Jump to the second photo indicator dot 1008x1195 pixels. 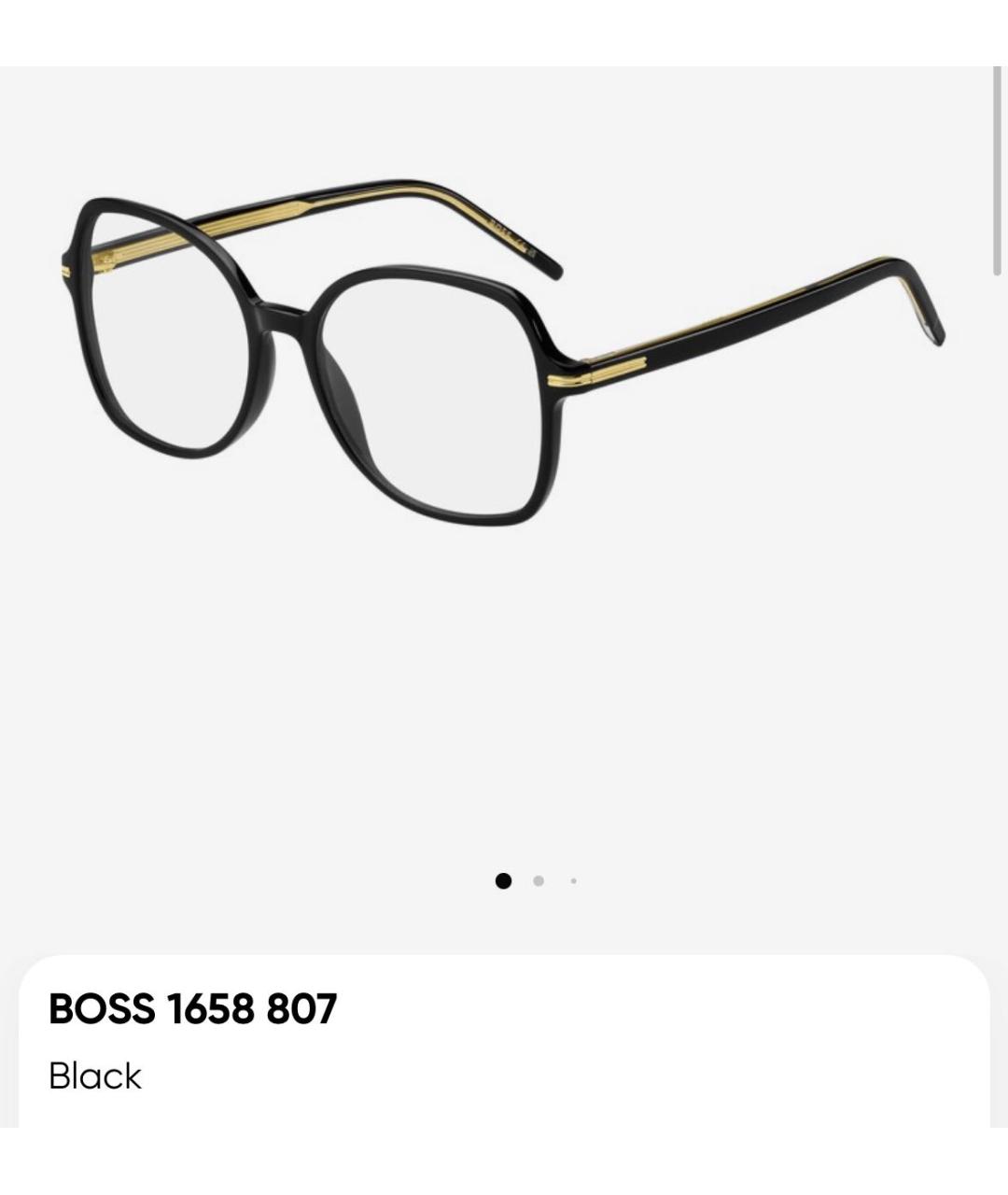[539, 880]
